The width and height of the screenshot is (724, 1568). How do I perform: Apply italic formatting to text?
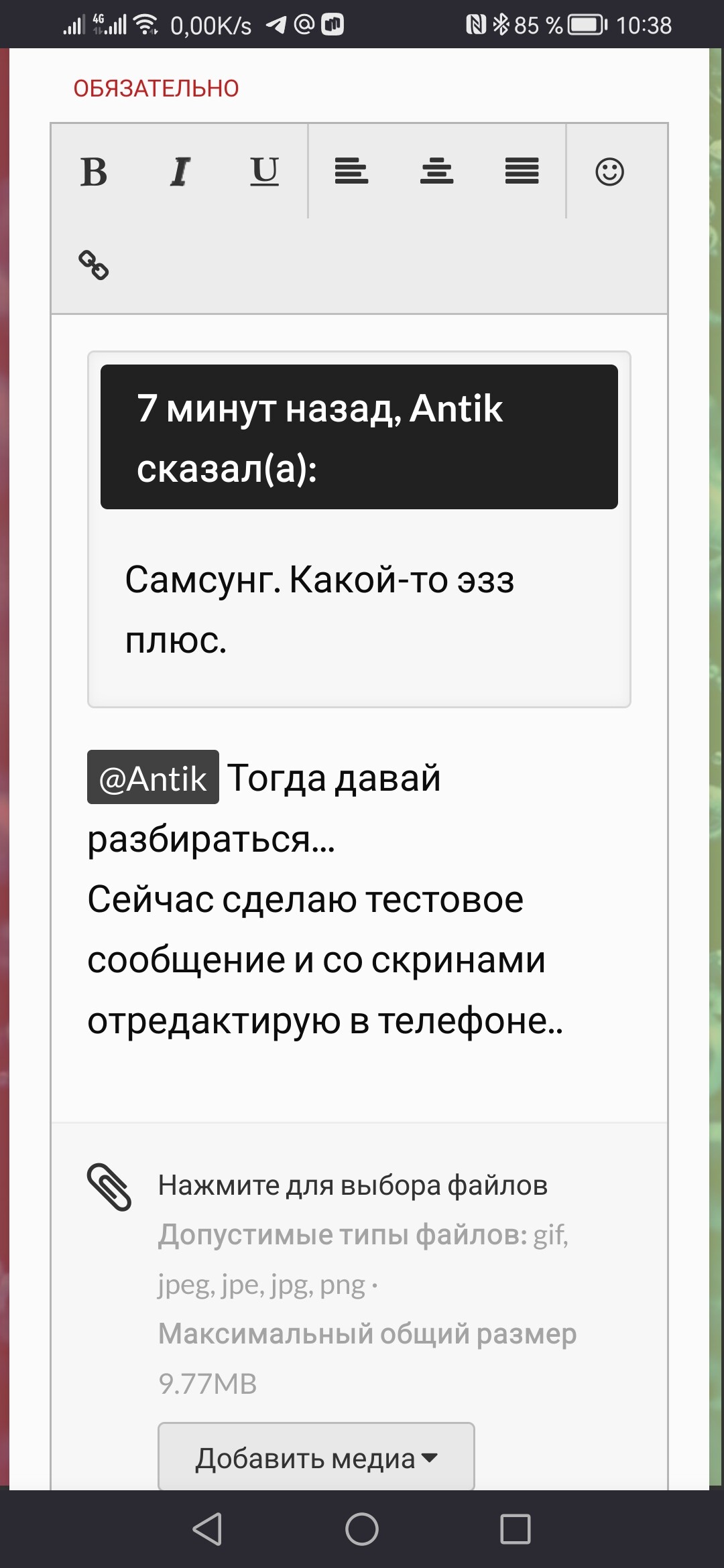coord(180,172)
